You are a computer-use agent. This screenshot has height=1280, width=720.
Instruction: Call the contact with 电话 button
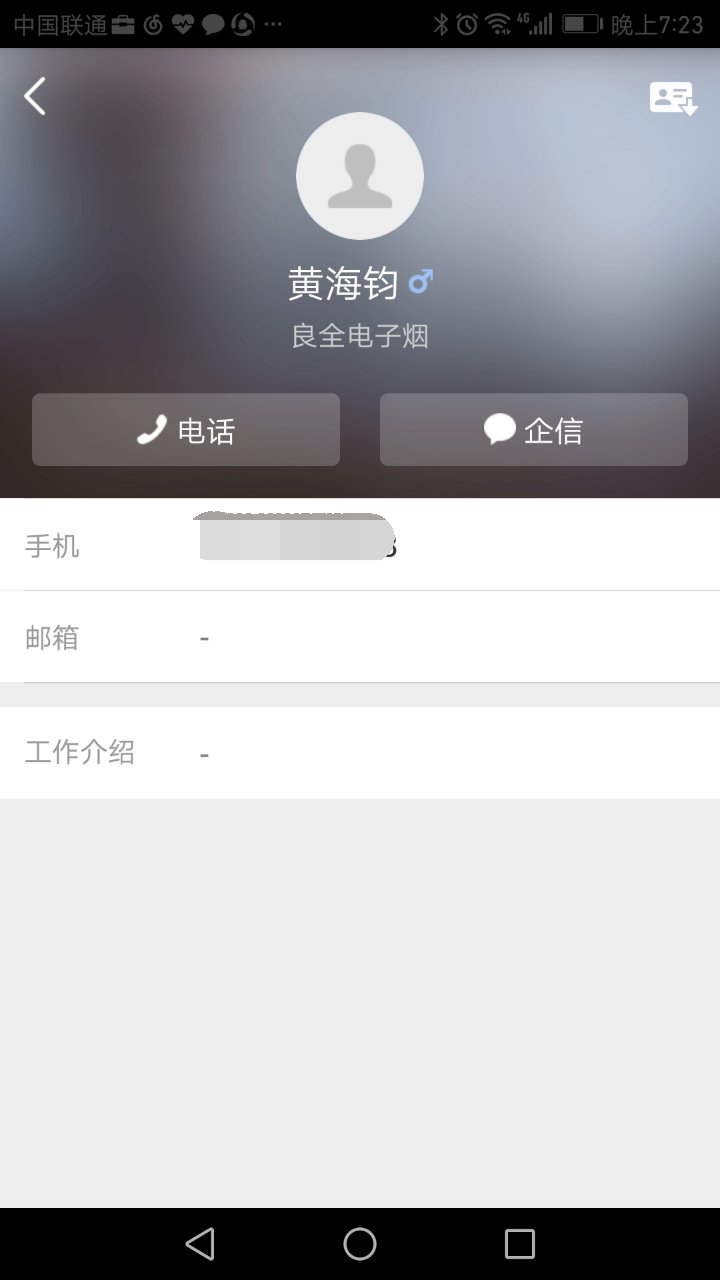click(186, 430)
